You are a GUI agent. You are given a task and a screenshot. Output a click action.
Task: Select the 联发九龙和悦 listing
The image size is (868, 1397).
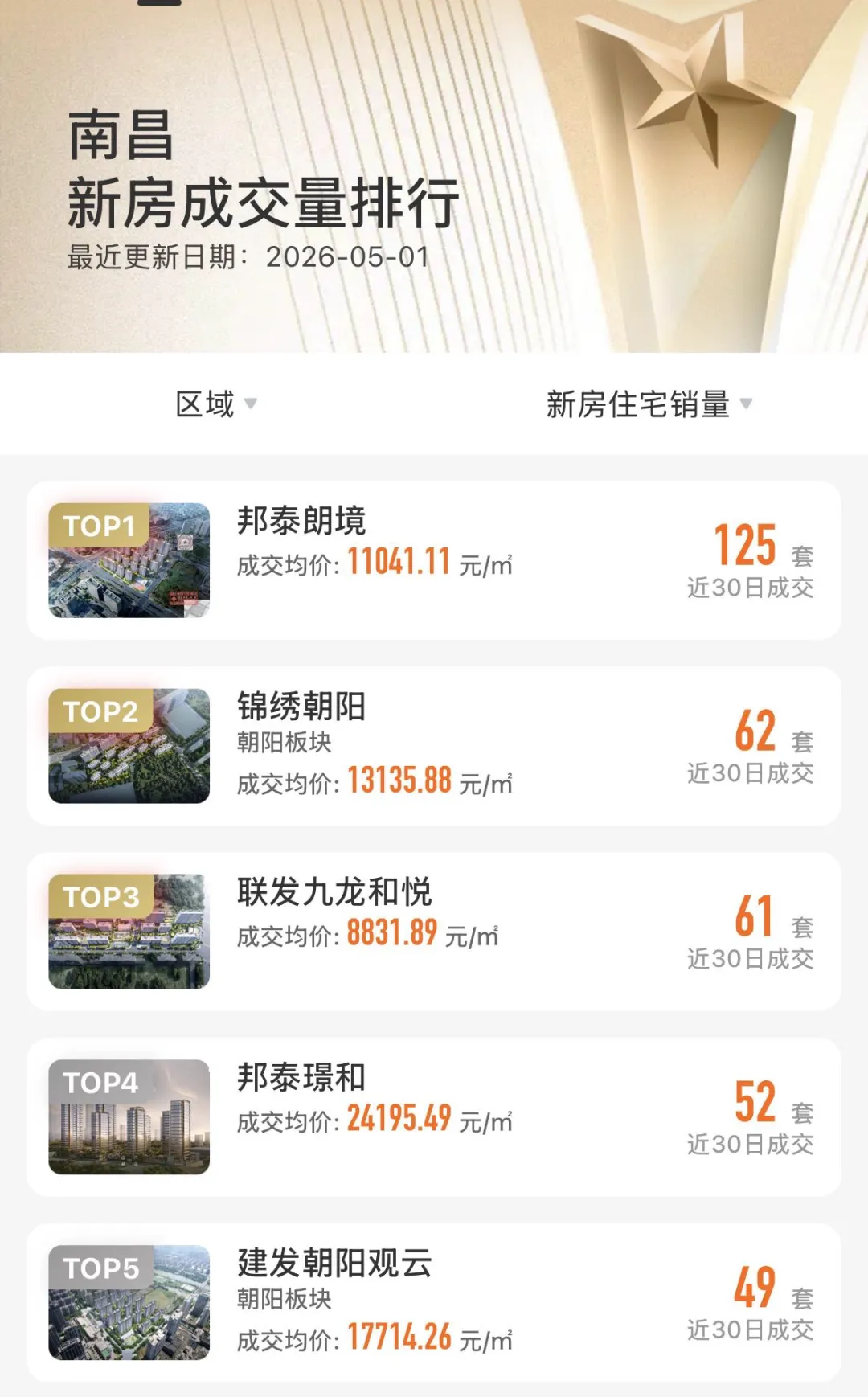point(434,932)
